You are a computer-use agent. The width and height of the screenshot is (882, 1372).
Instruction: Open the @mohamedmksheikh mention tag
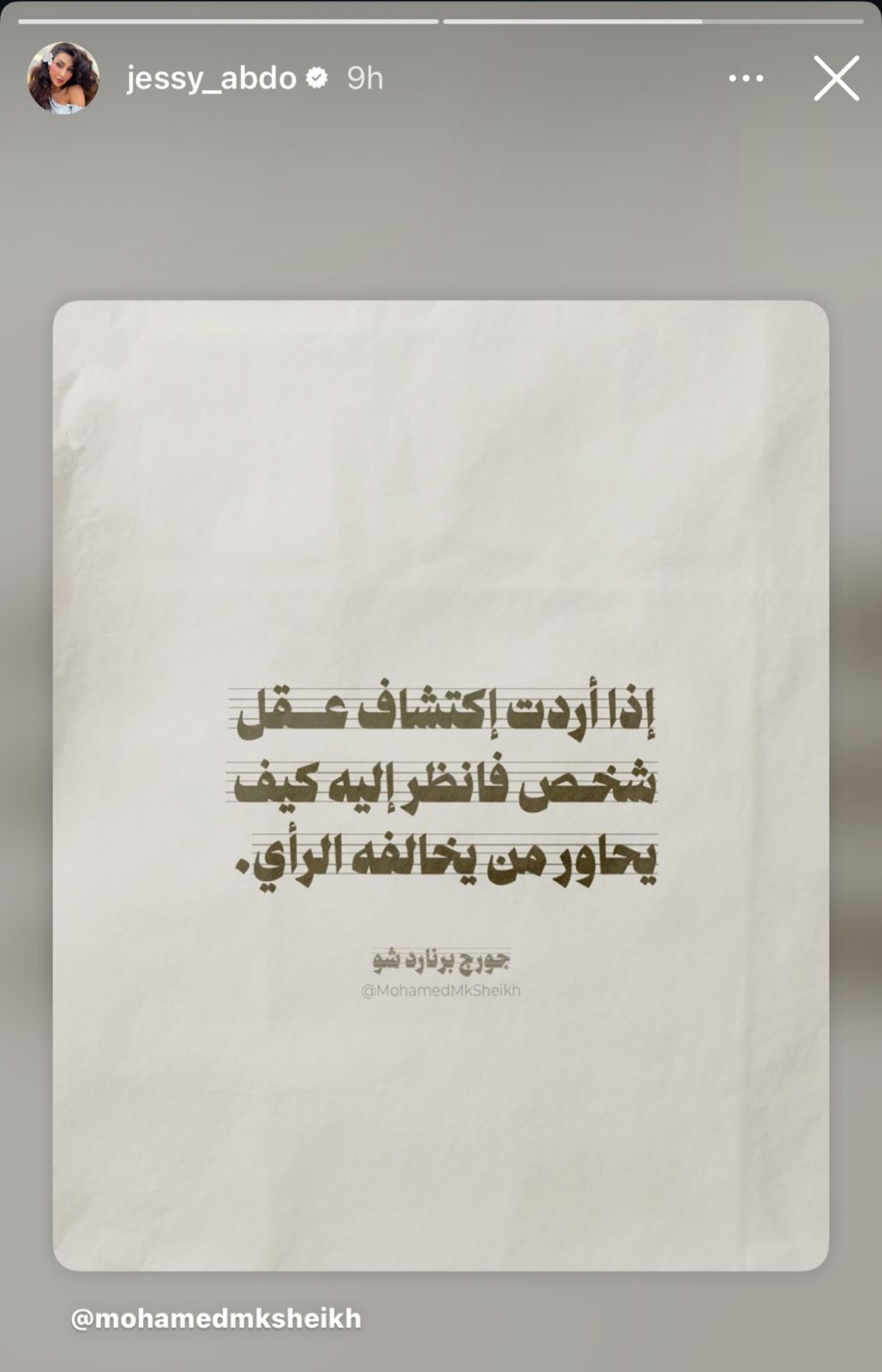[x=216, y=1318]
